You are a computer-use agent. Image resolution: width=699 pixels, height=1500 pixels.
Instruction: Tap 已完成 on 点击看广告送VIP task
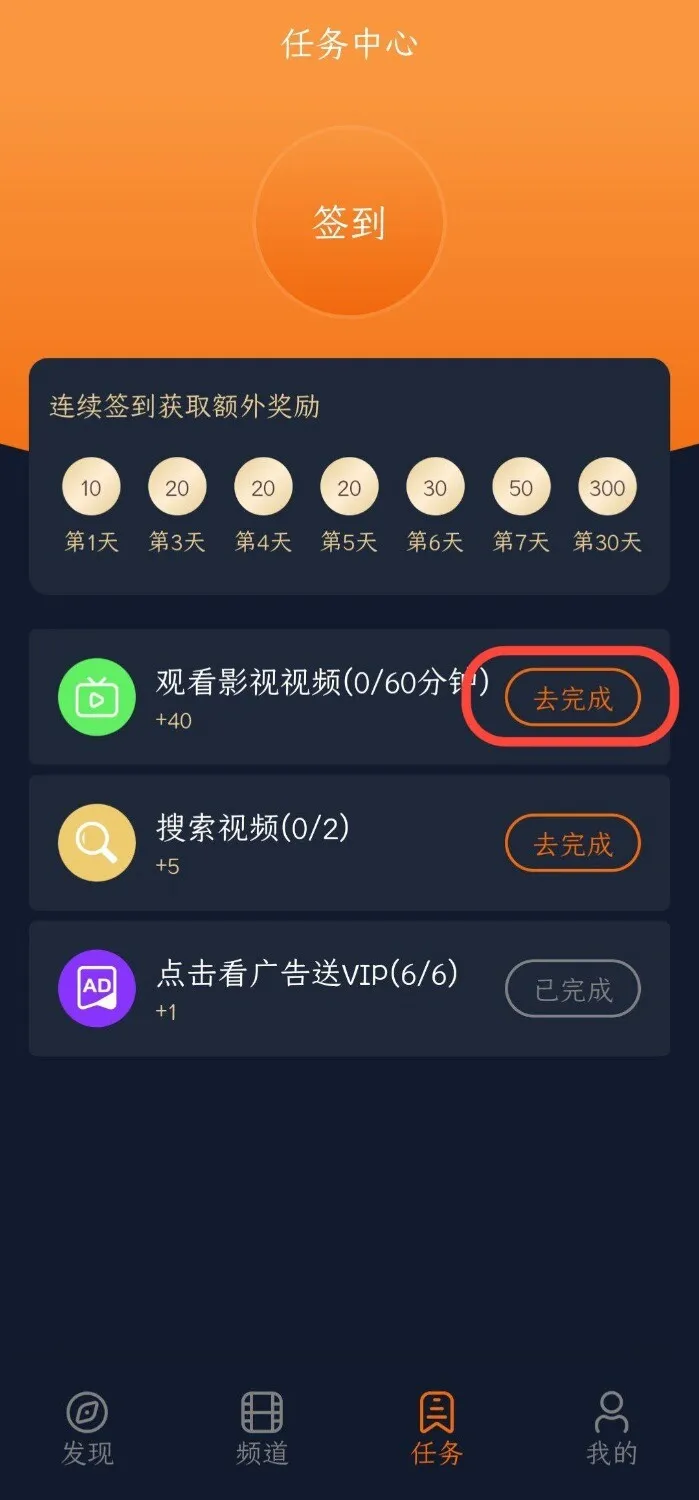pos(572,990)
